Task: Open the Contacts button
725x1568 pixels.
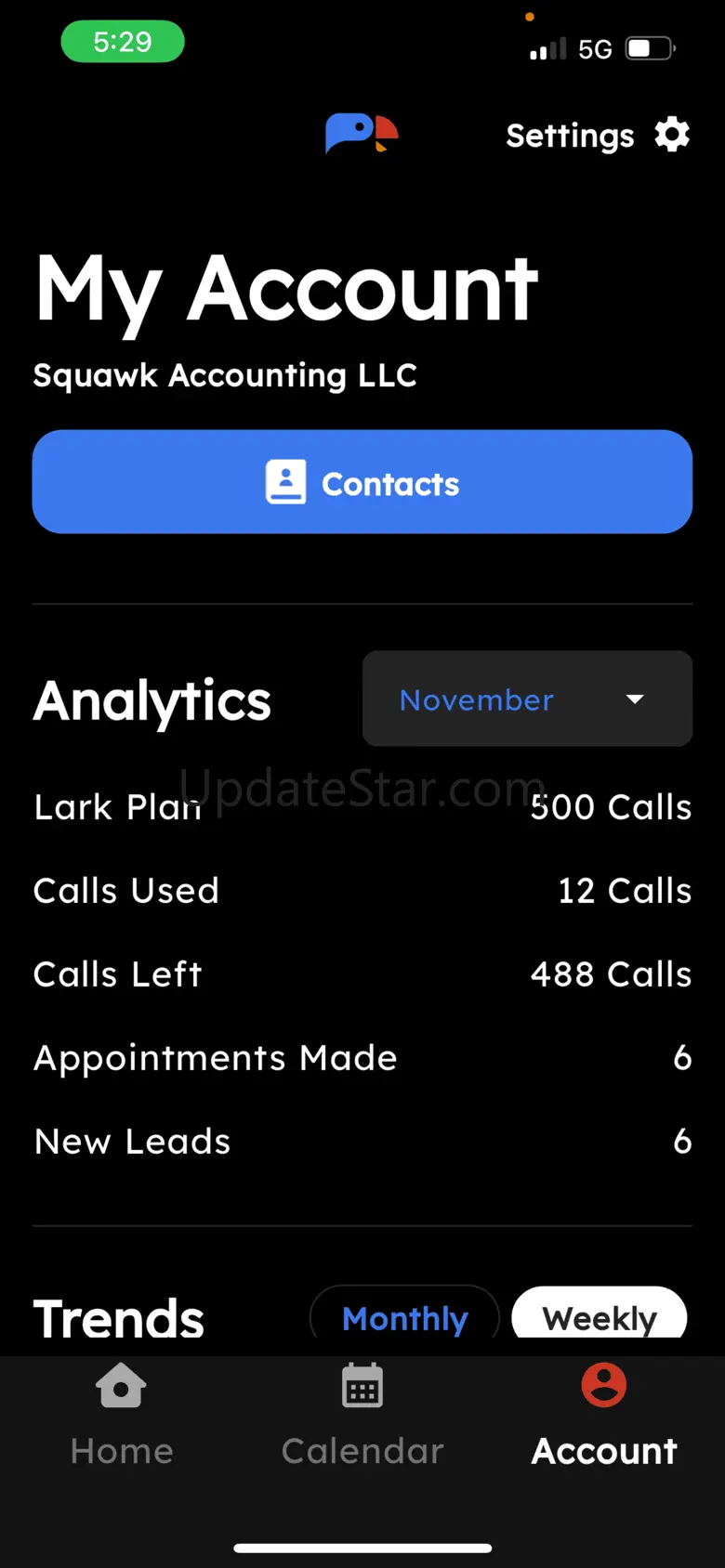Action: 362,481
